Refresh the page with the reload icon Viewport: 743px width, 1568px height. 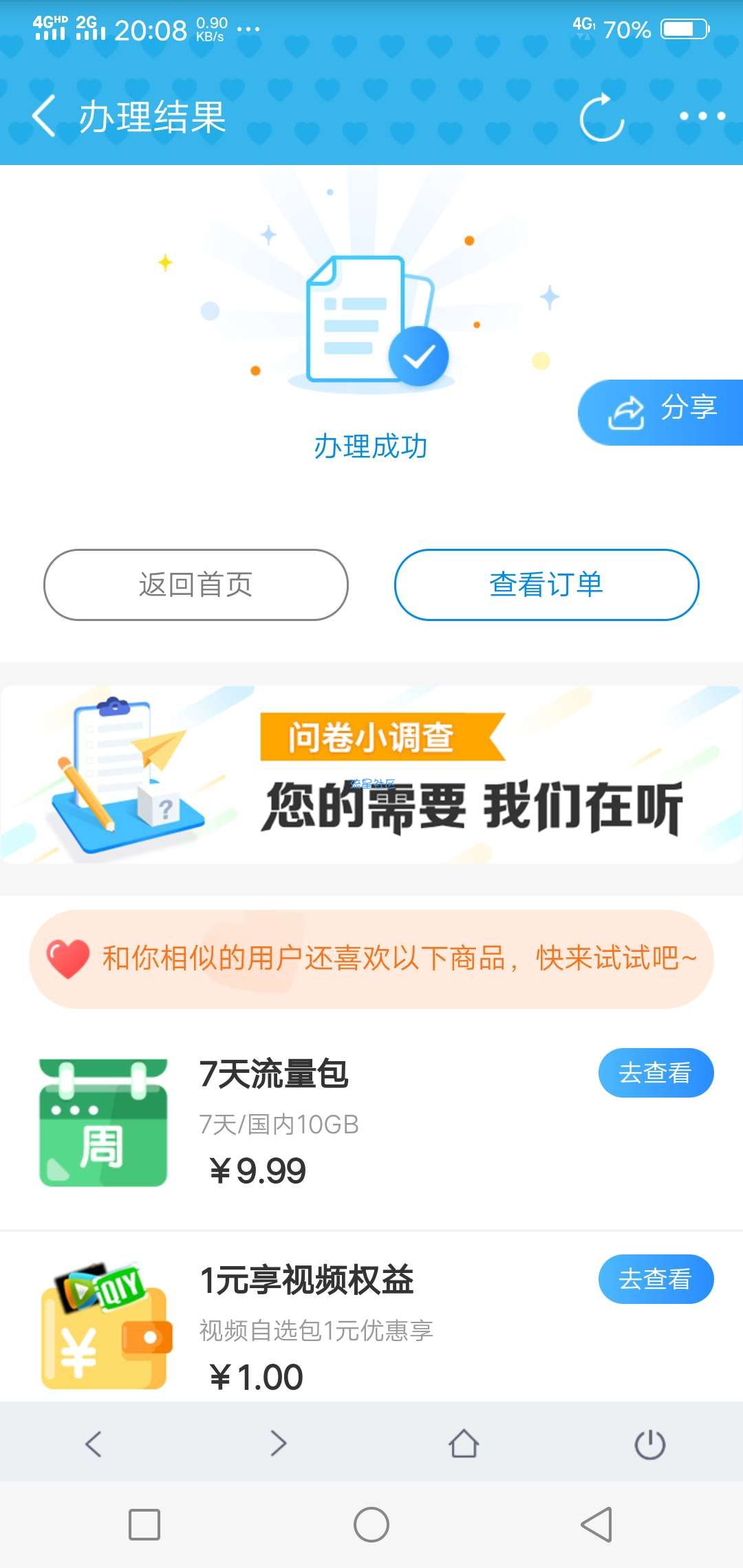pyautogui.click(x=601, y=117)
